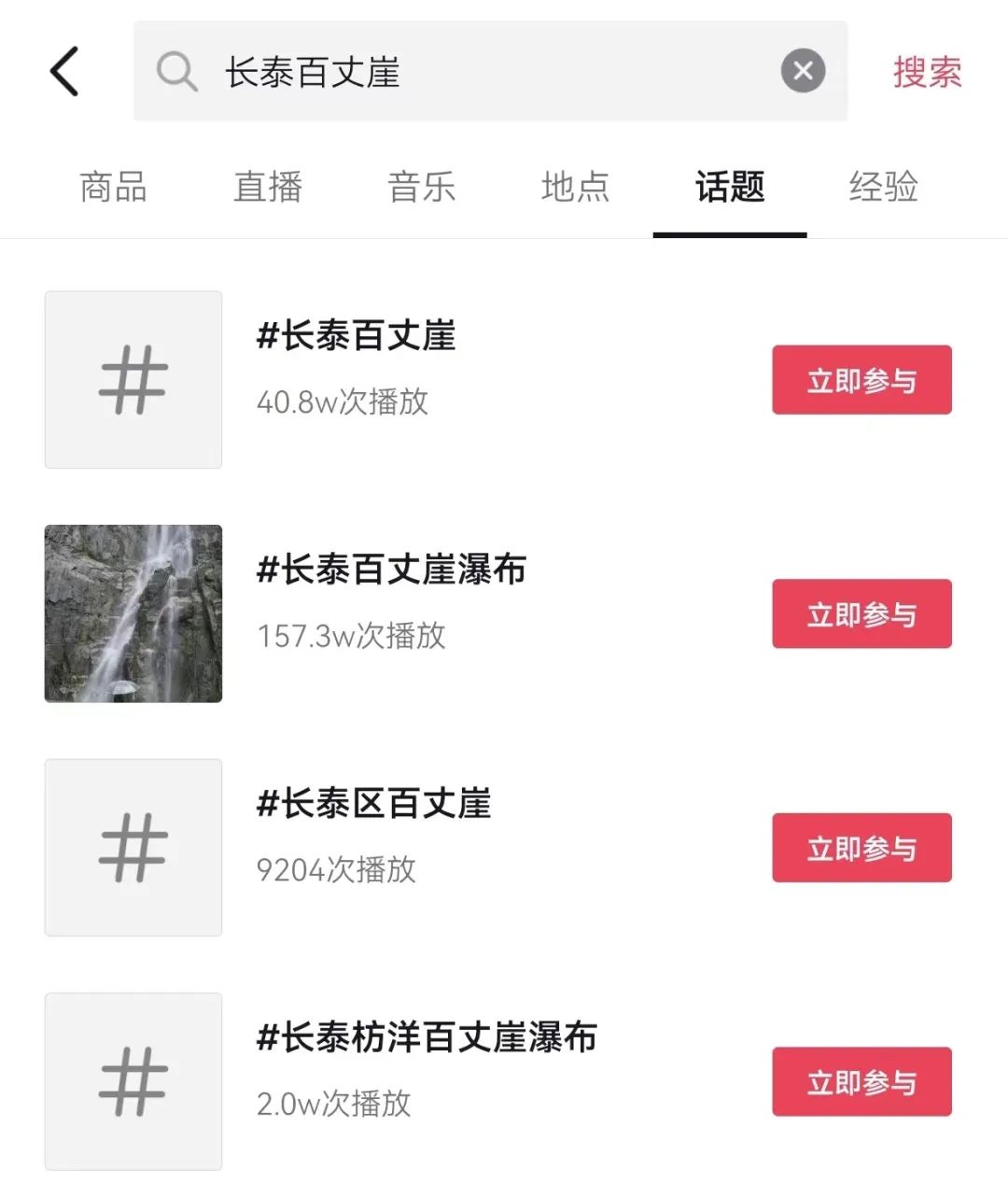Open topic #长泰区百丈崖

click(x=373, y=804)
